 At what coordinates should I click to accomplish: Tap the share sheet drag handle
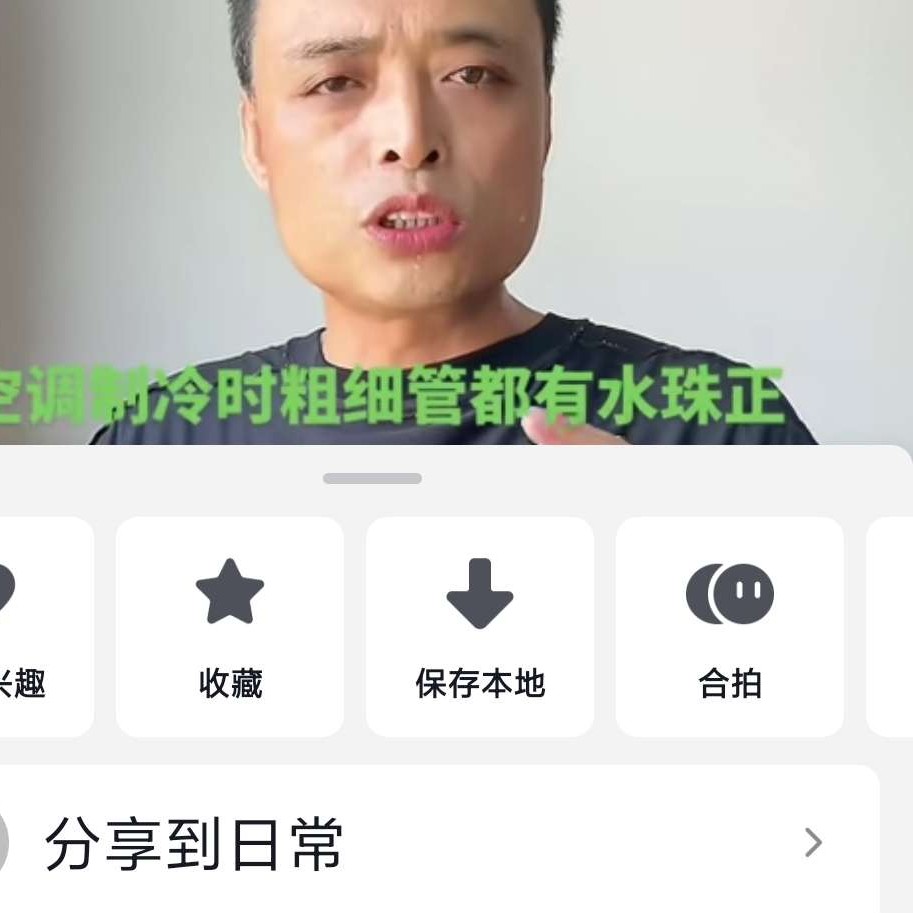372,479
